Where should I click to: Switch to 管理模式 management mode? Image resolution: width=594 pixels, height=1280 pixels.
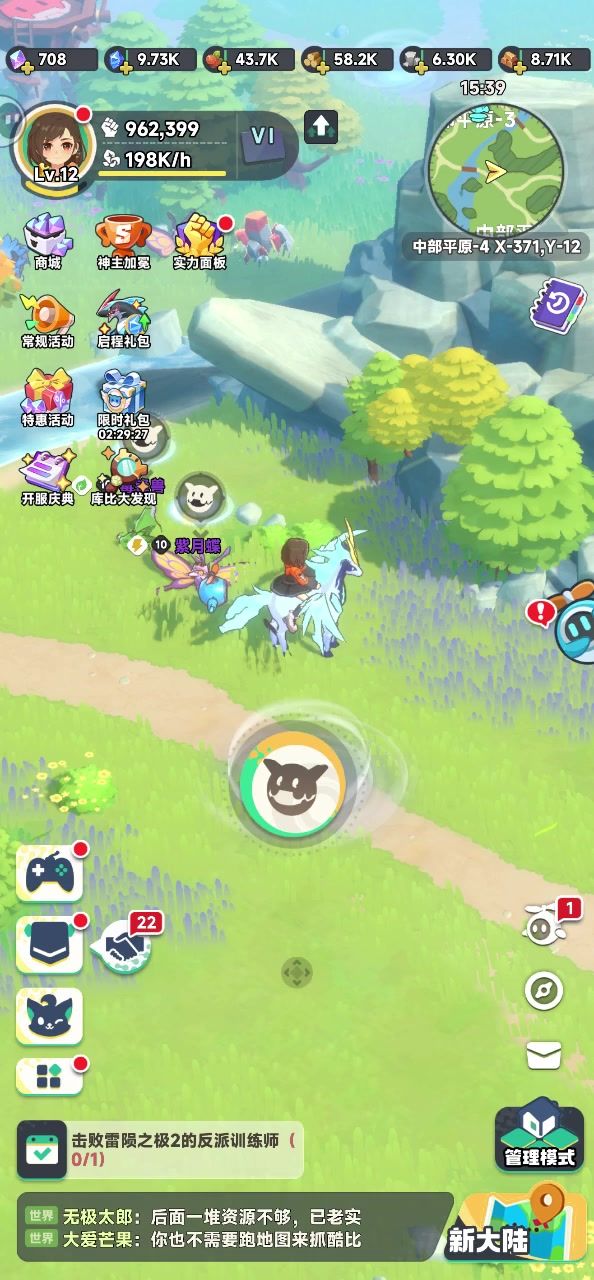point(539,1137)
